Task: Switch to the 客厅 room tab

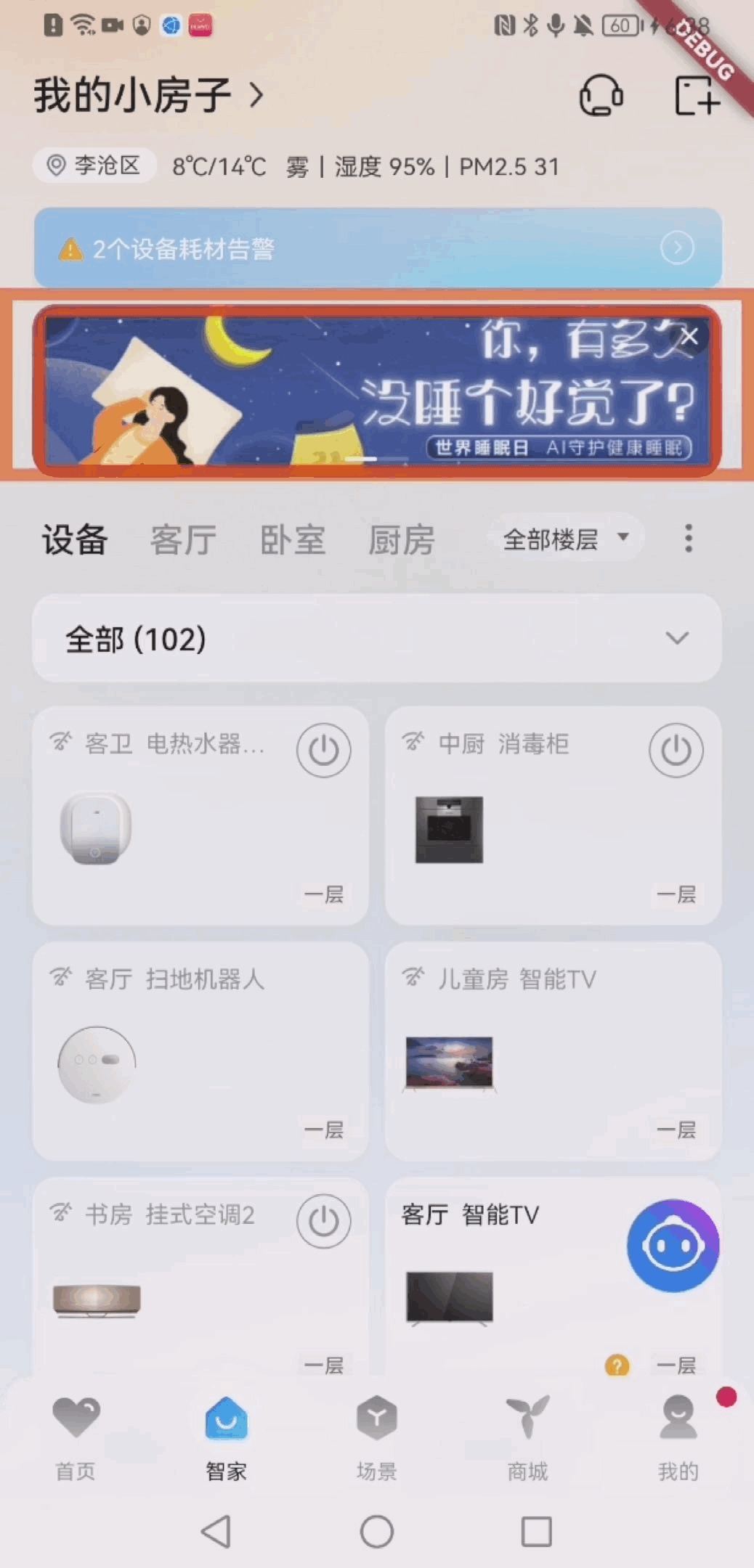Action: pyautogui.click(x=183, y=540)
